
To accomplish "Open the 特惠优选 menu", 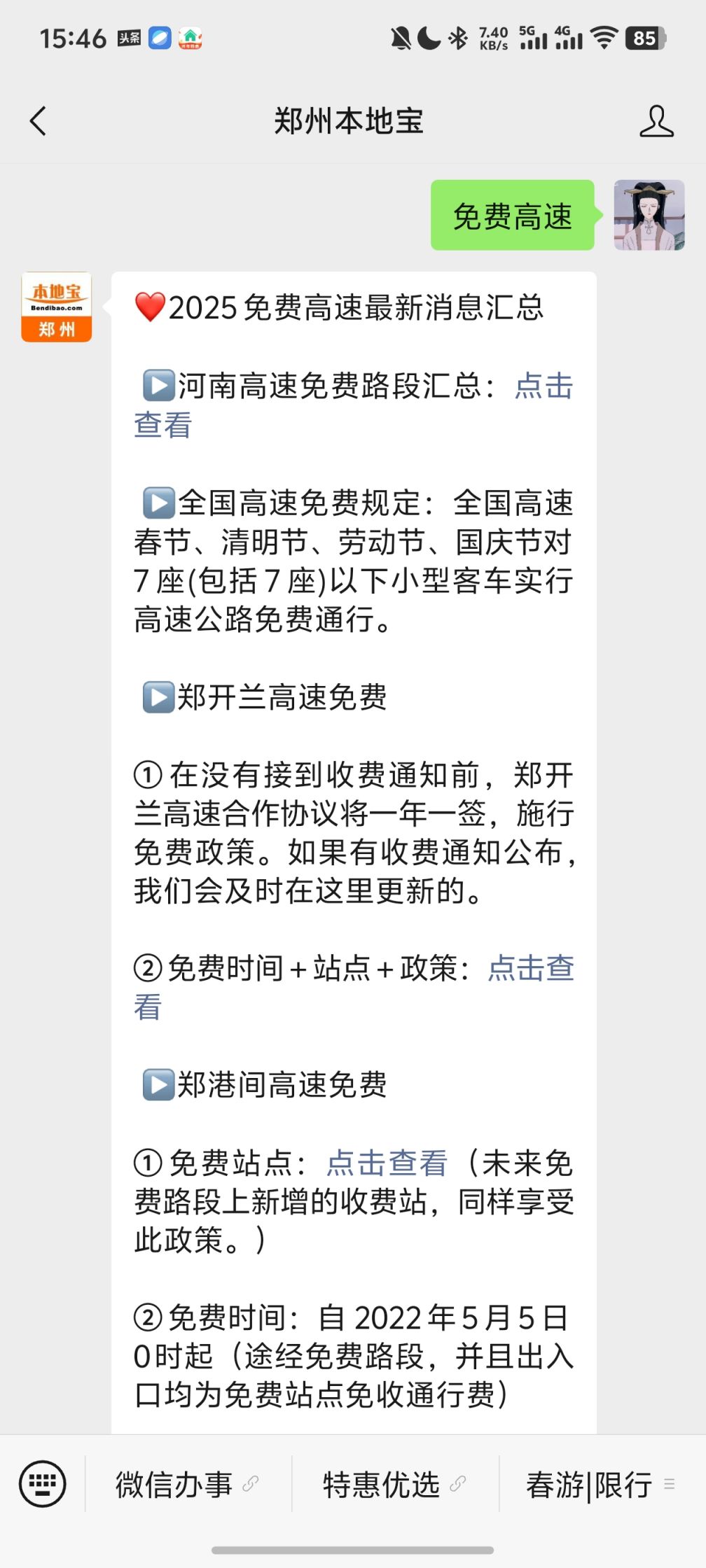I will 394,1484.
